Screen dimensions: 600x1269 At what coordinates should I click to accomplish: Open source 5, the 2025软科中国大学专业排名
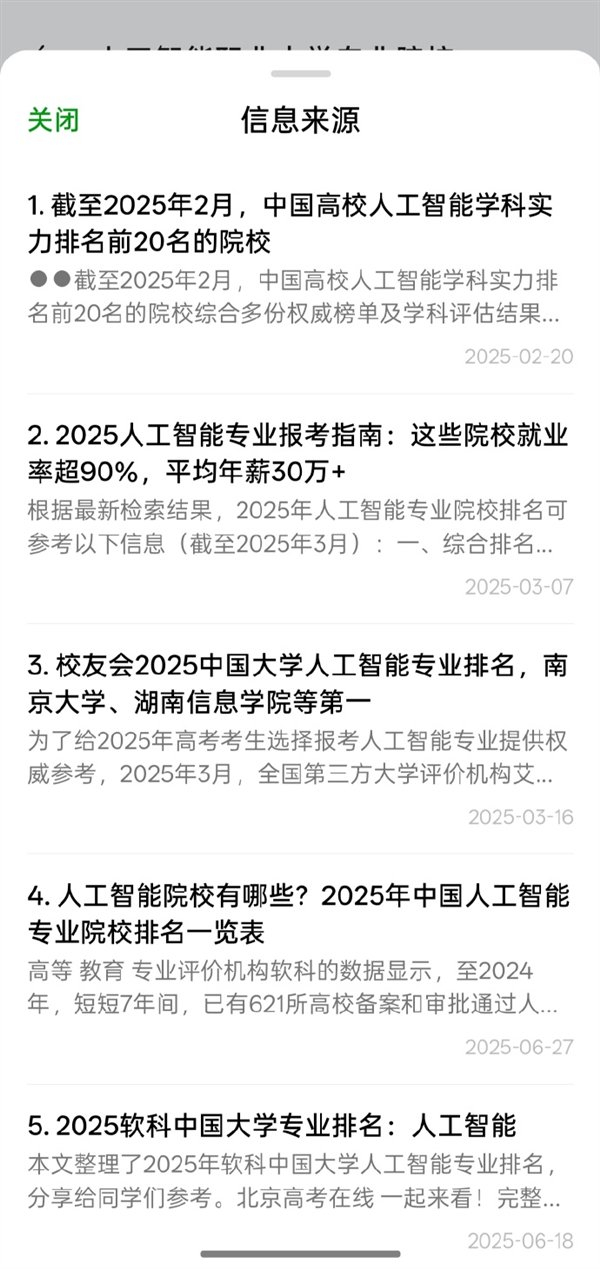[272, 1126]
